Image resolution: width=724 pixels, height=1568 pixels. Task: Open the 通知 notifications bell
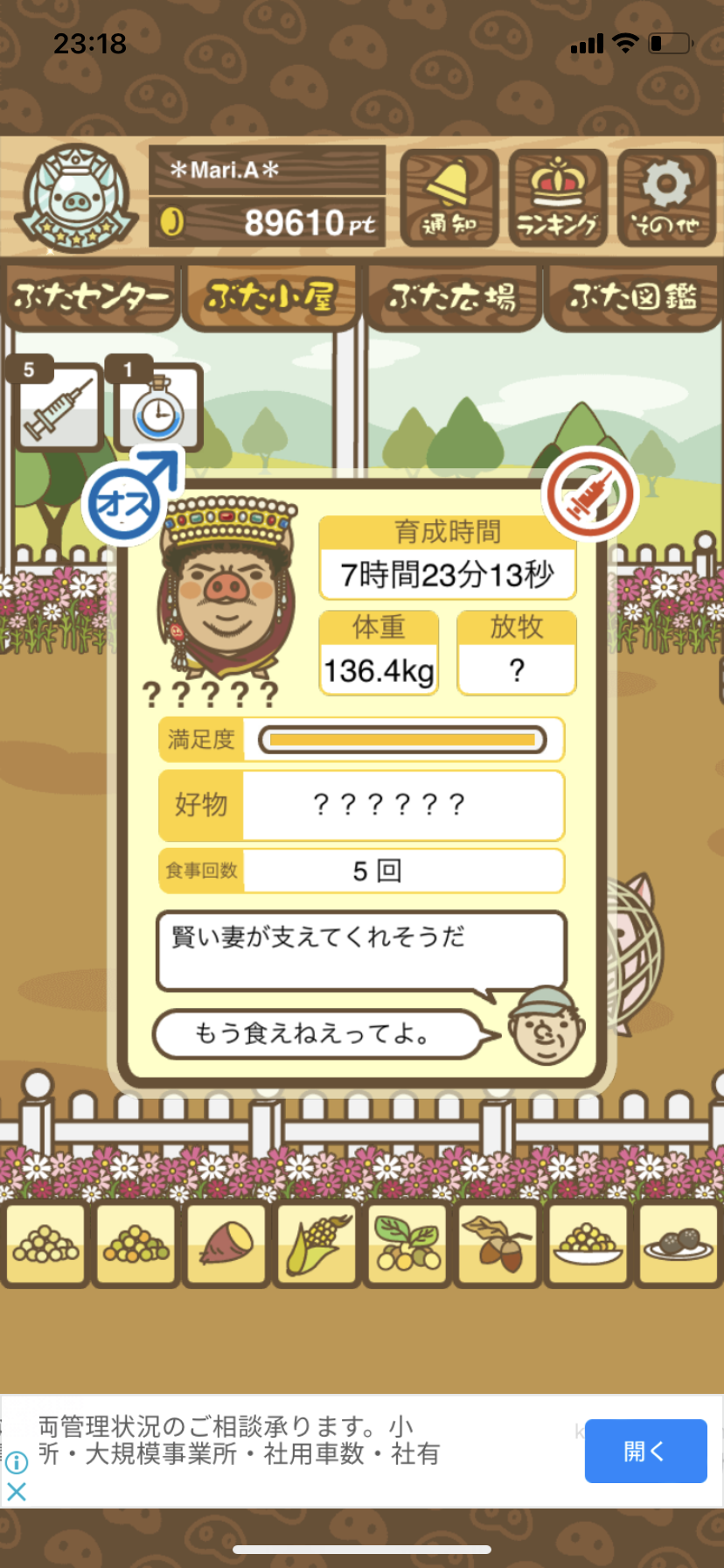[449, 198]
